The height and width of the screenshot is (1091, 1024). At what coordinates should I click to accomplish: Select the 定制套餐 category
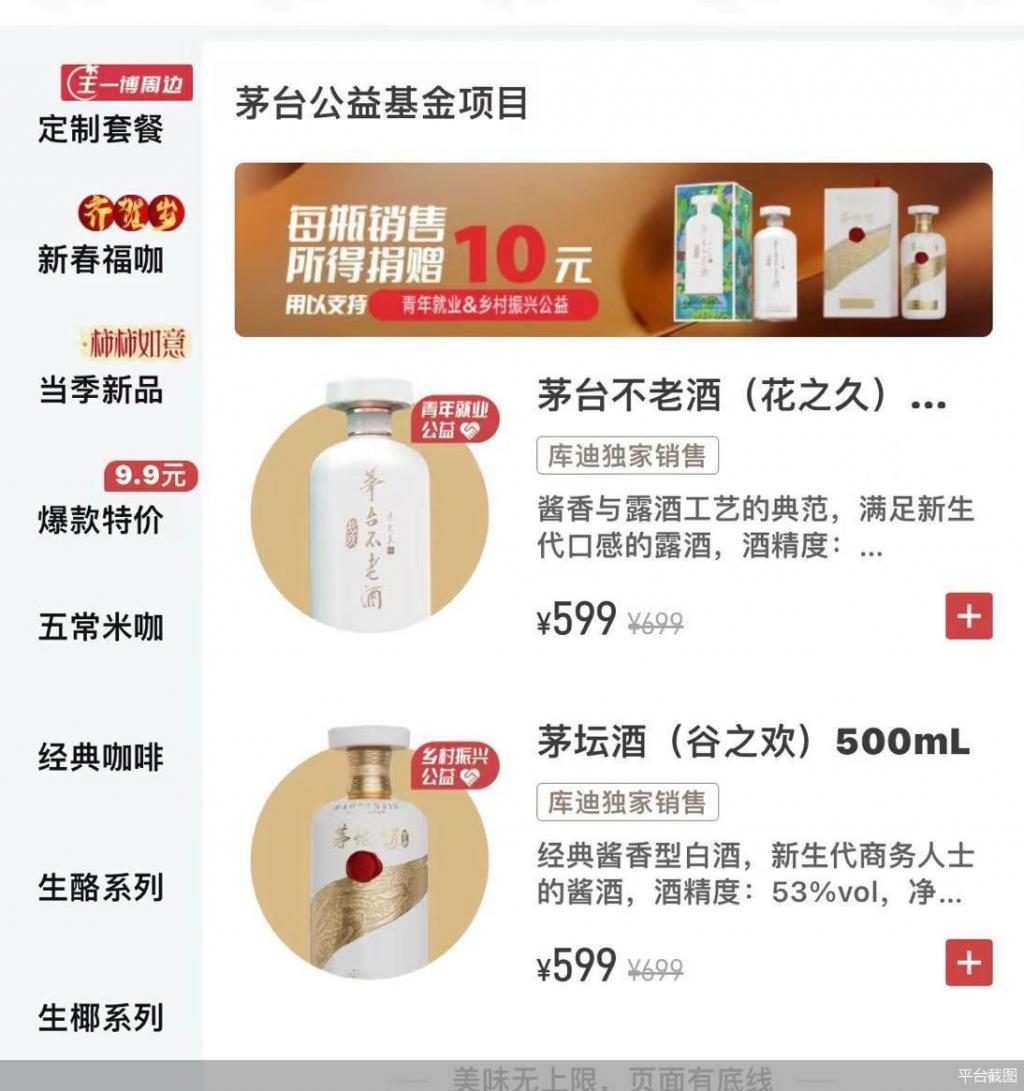100,129
